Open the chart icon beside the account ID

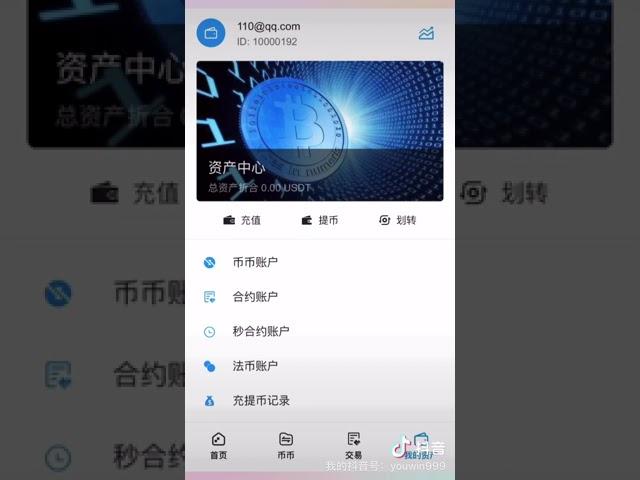pyautogui.click(x=426, y=33)
